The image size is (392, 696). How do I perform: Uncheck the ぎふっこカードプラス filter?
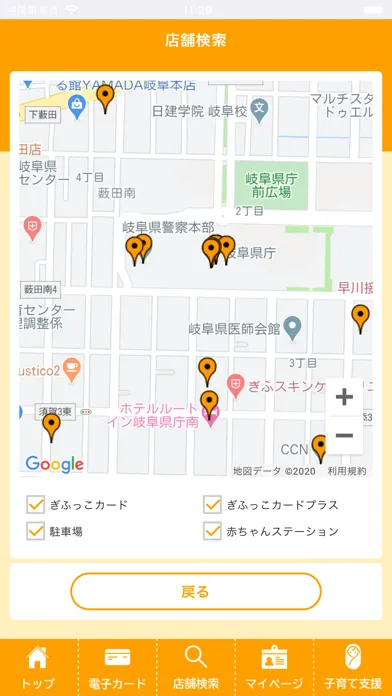click(x=212, y=505)
